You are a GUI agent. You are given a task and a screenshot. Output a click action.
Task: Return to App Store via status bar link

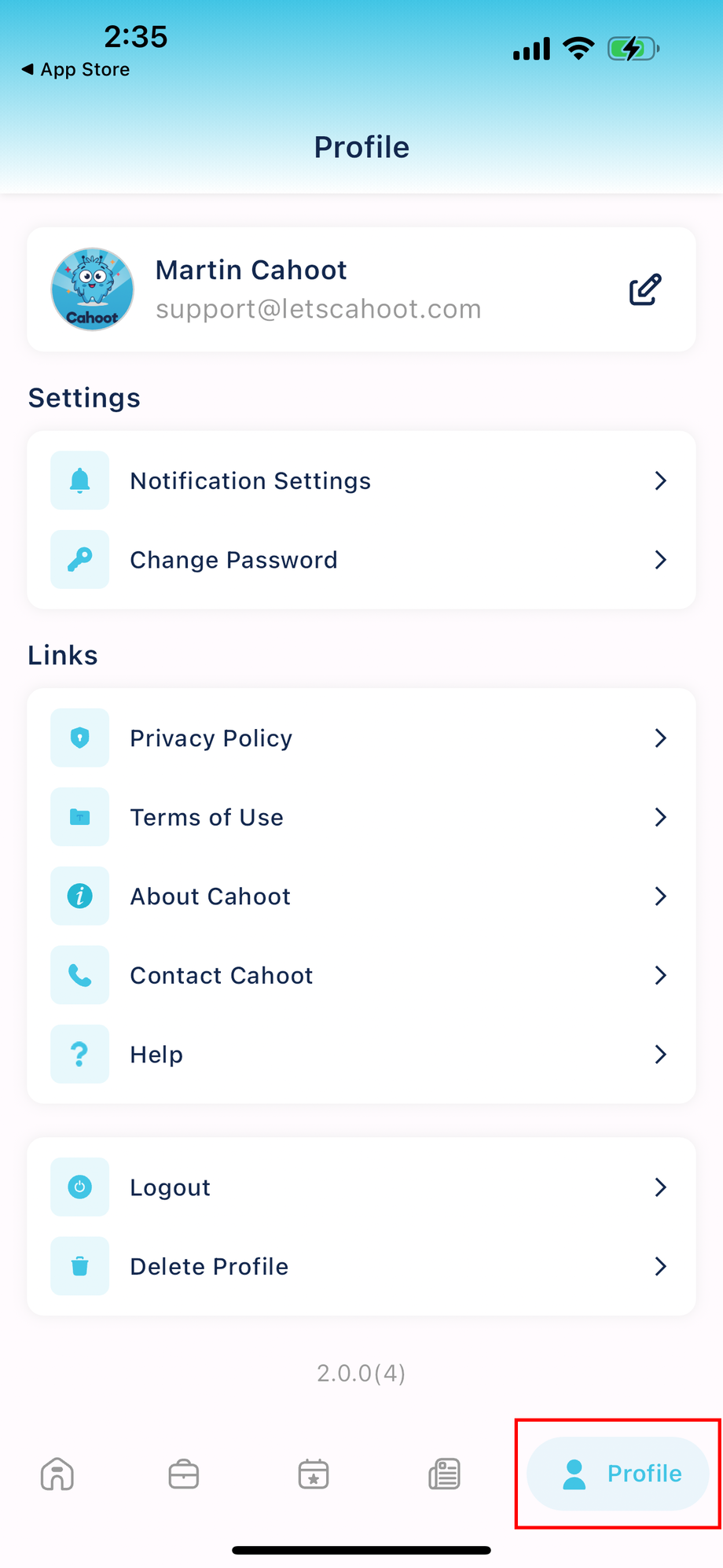point(73,69)
